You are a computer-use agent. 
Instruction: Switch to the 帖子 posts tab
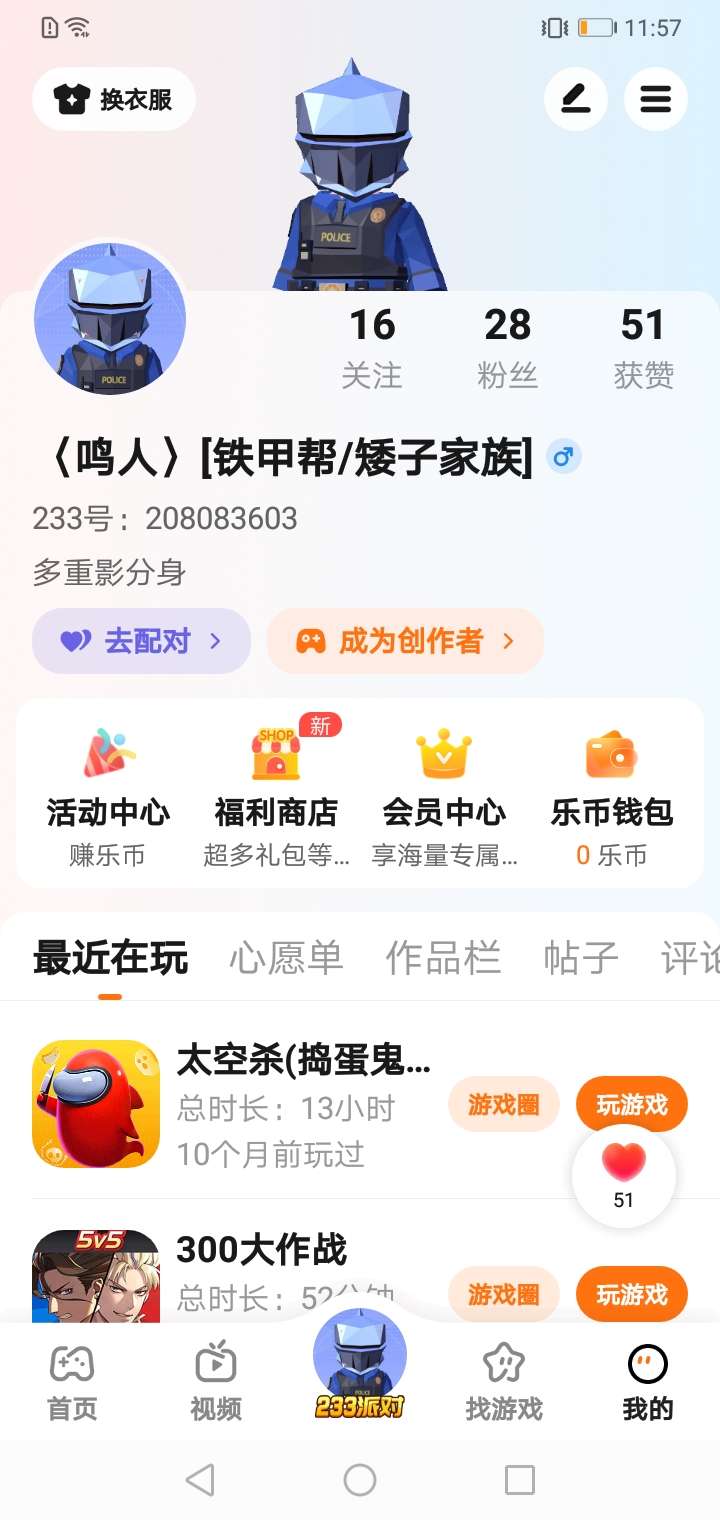pos(581,958)
